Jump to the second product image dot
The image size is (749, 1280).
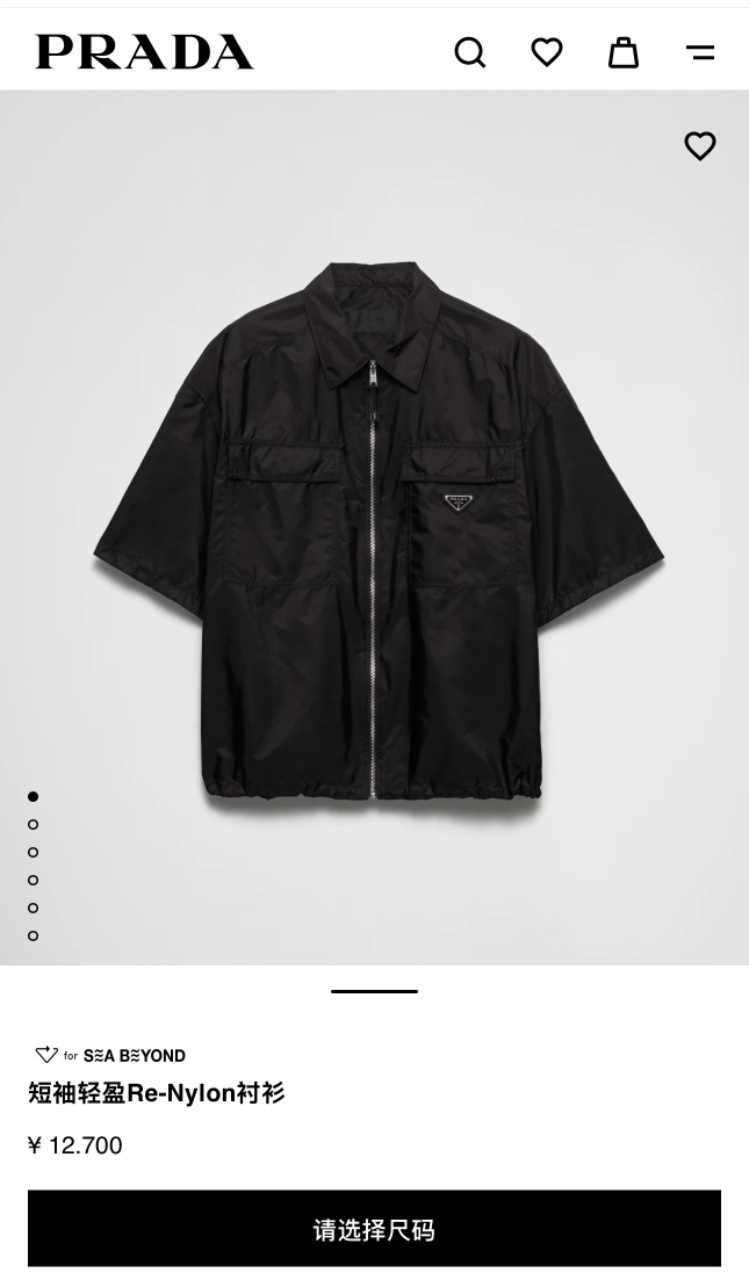pyautogui.click(x=33, y=825)
